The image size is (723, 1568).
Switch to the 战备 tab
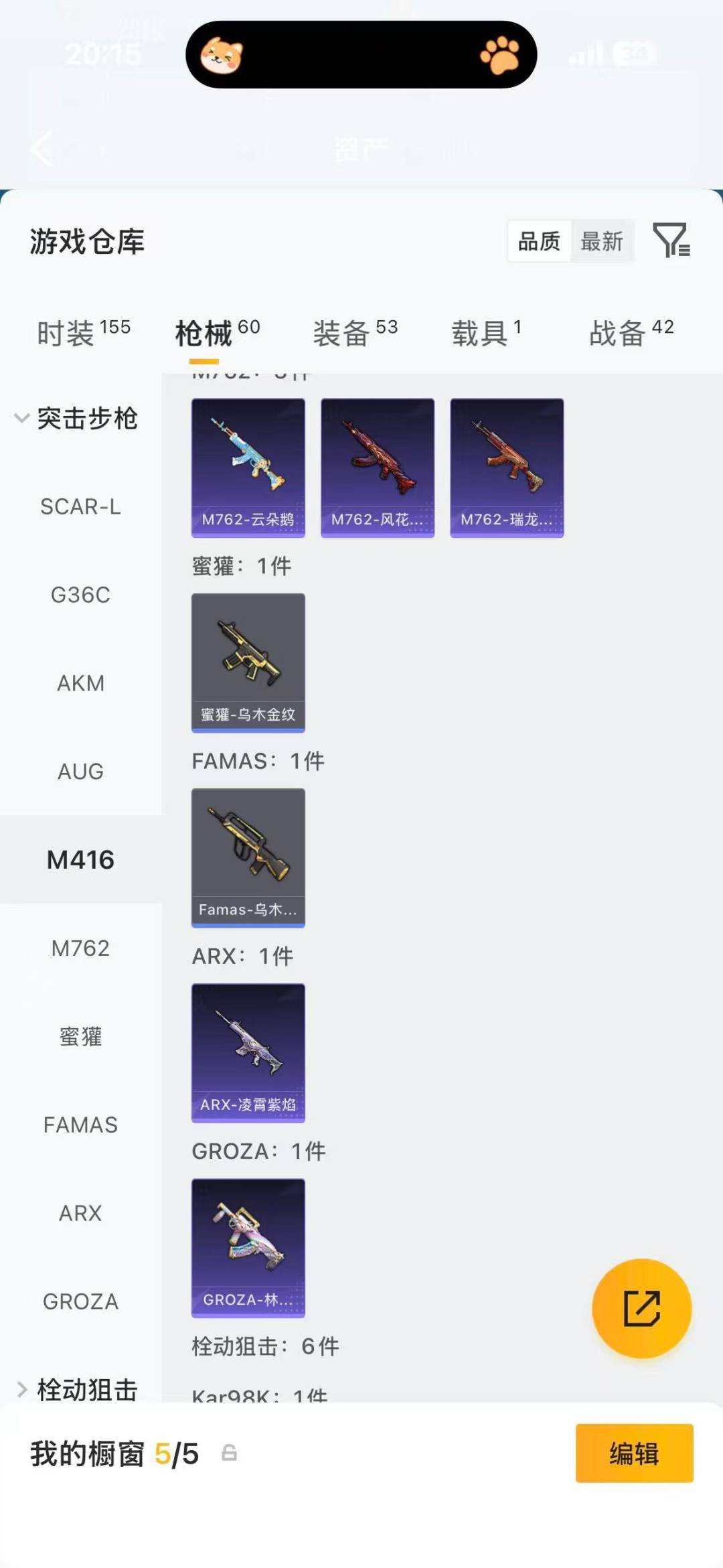[631, 333]
